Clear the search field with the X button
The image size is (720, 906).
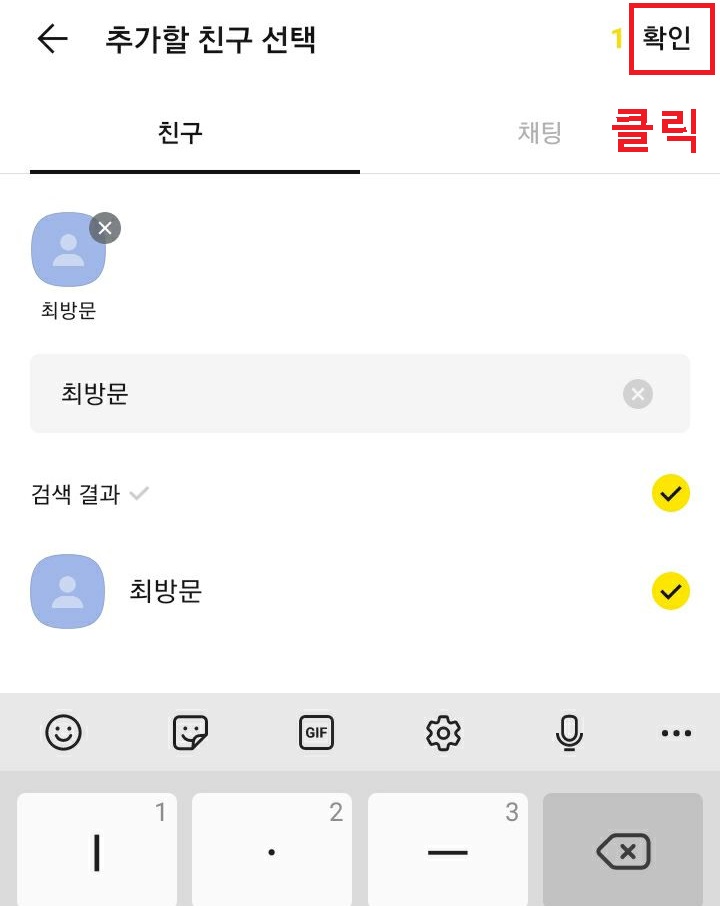pos(637,393)
